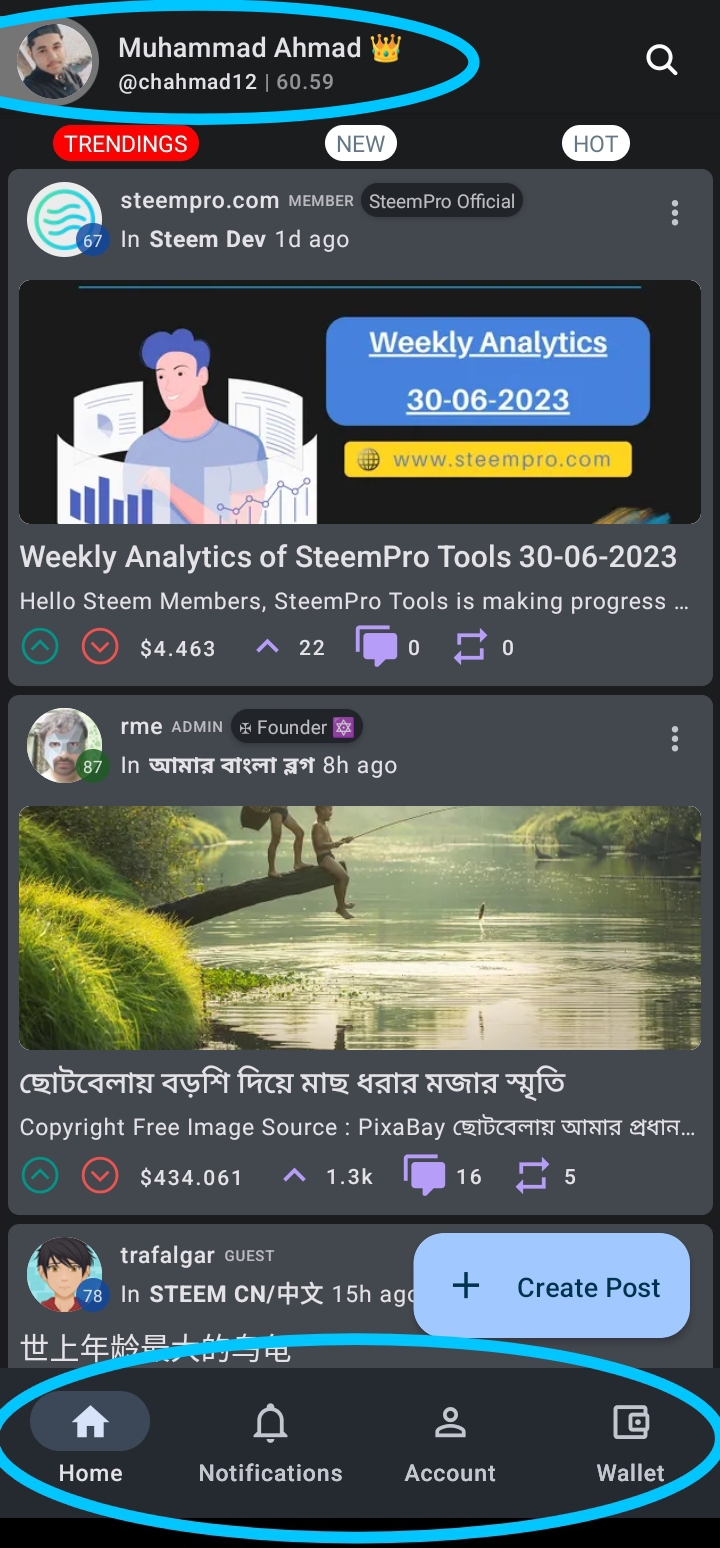Viewport: 720px width, 1548px height.
Task: Open the Weekly Analytics of SteemPro Tools post
Action: coord(348,557)
